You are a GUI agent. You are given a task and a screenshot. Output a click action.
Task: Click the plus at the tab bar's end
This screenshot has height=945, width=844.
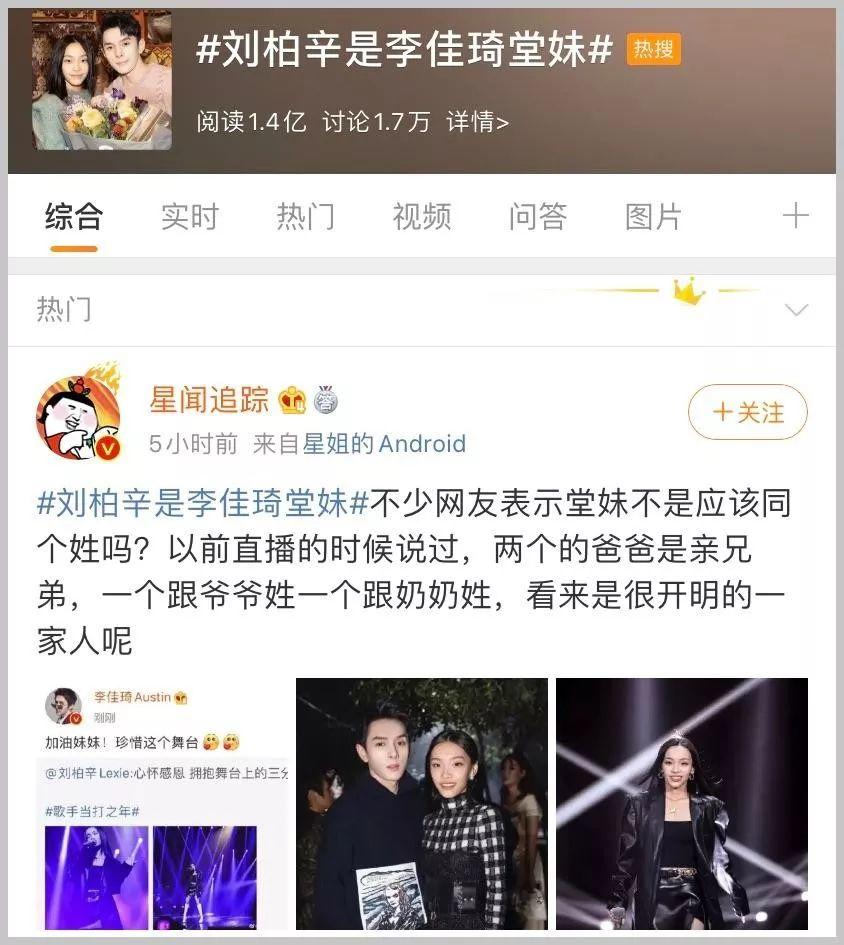794,216
